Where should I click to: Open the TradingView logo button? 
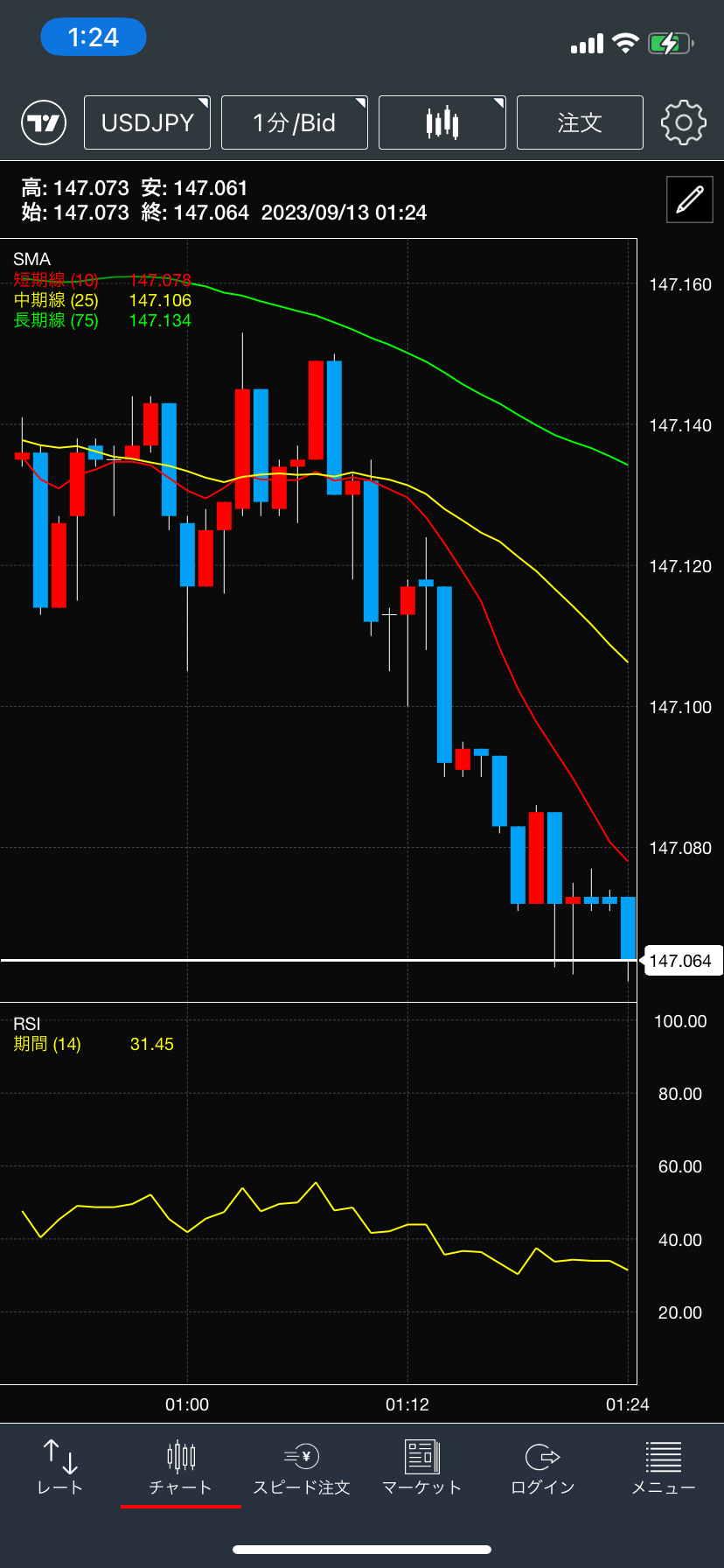[x=44, y=122]
